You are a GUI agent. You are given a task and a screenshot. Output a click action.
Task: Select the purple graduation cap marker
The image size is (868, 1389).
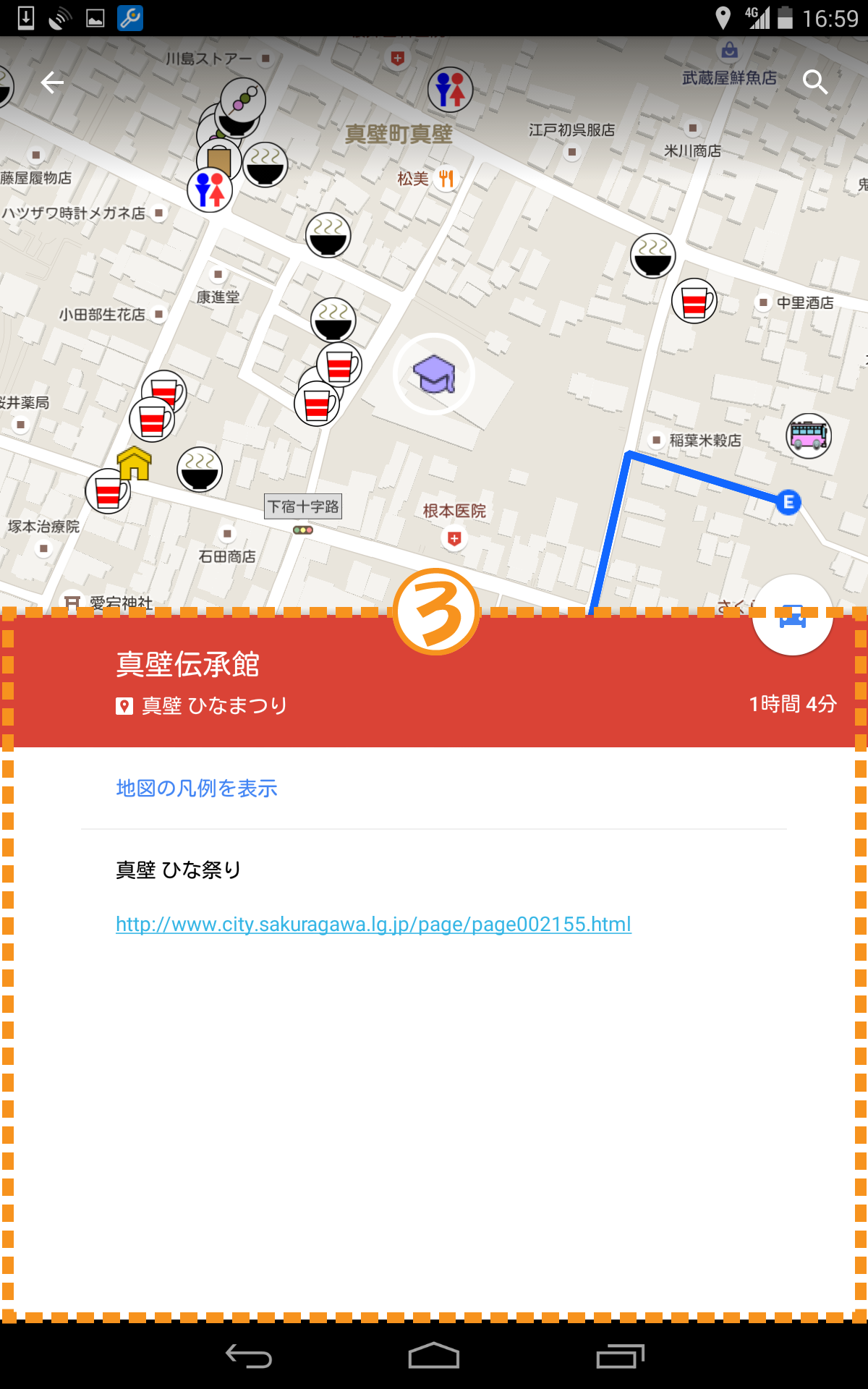pyautogui.click(x=434, y=374)
